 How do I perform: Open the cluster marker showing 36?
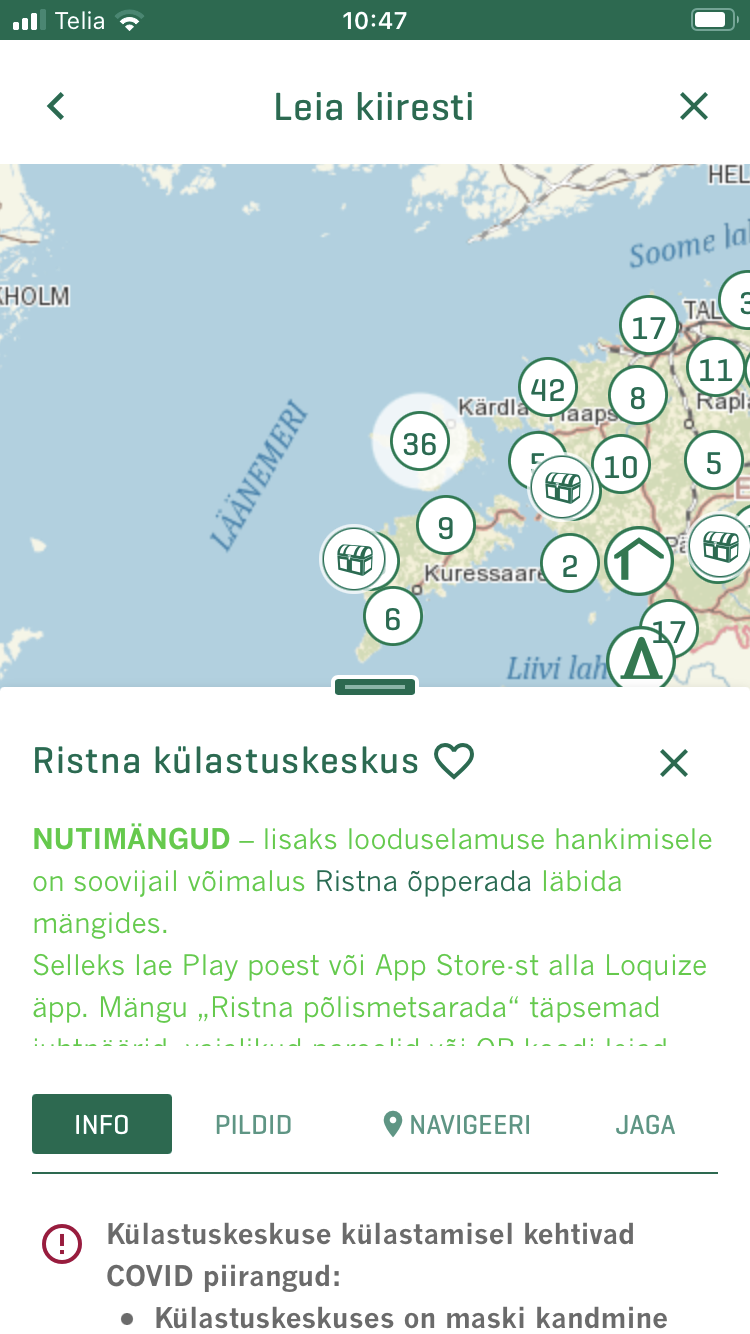(419, 442)
